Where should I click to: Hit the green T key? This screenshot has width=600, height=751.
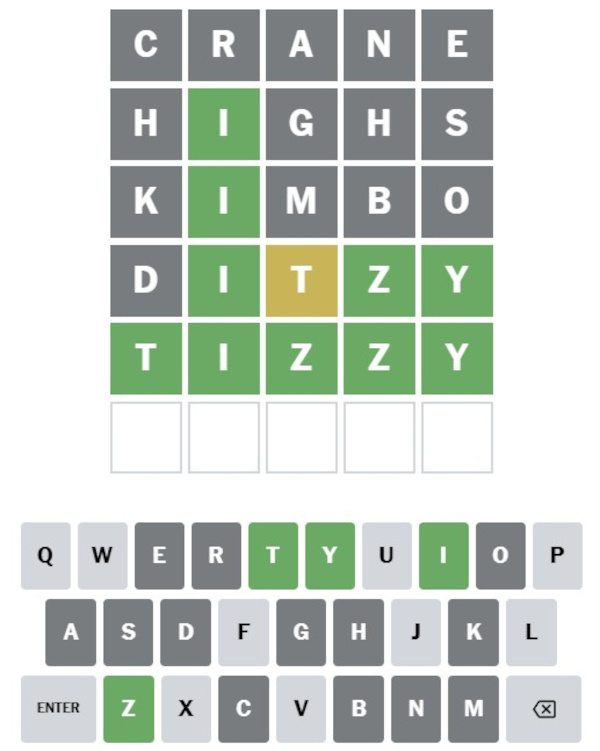(273, 555)
